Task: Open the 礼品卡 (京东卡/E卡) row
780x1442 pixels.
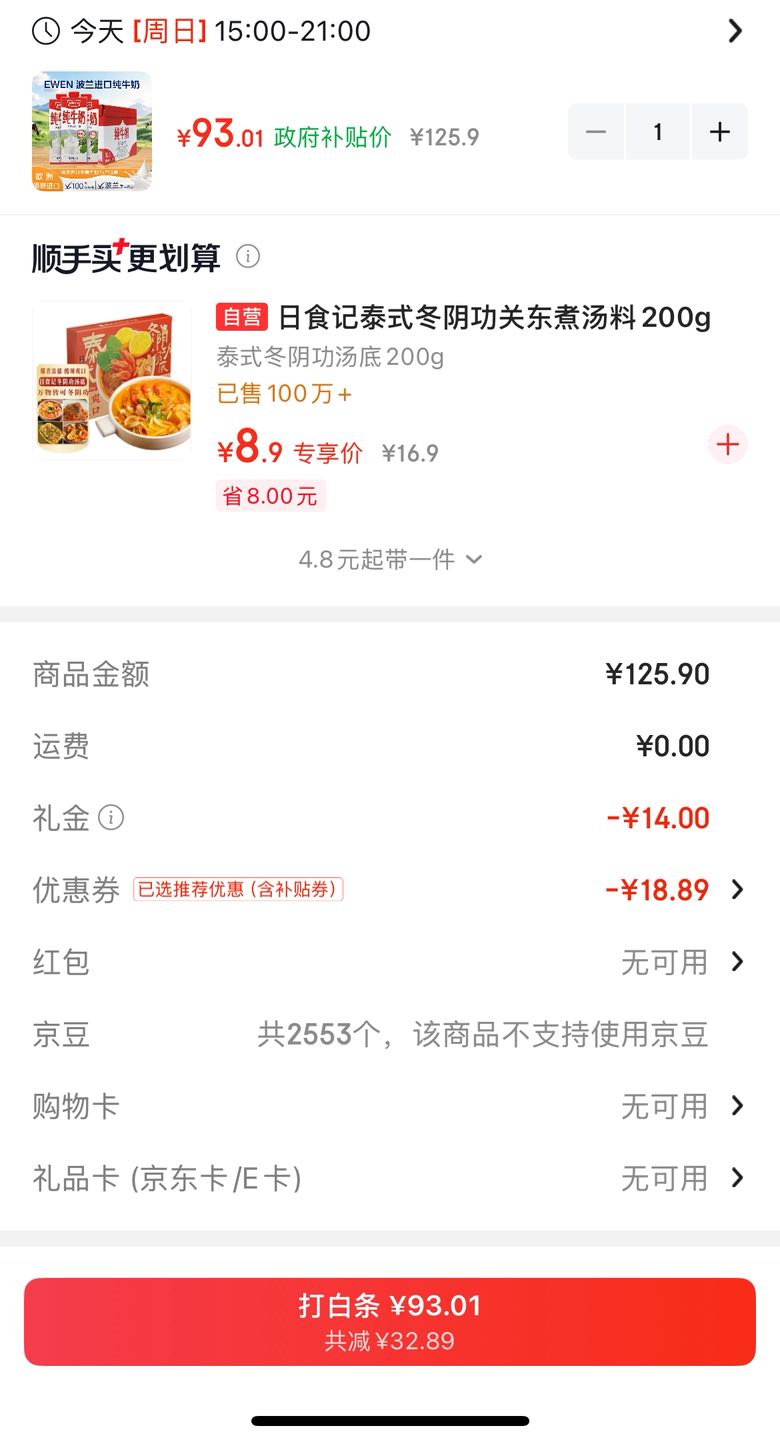Action: pyautogui.click(x=390, y=1178)
